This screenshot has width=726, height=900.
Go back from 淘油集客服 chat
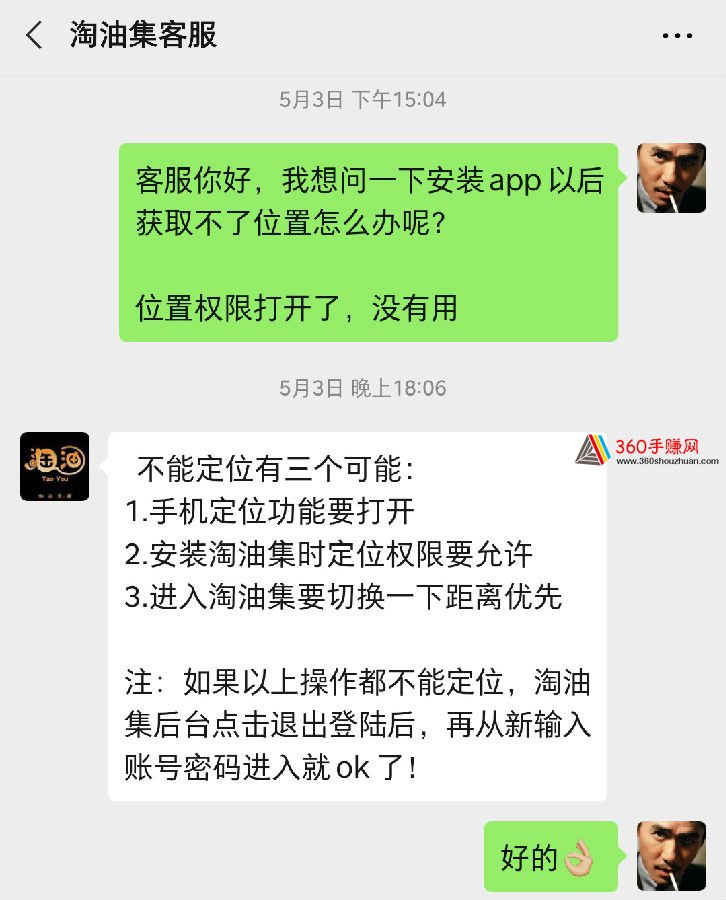(x=34, y=36)
